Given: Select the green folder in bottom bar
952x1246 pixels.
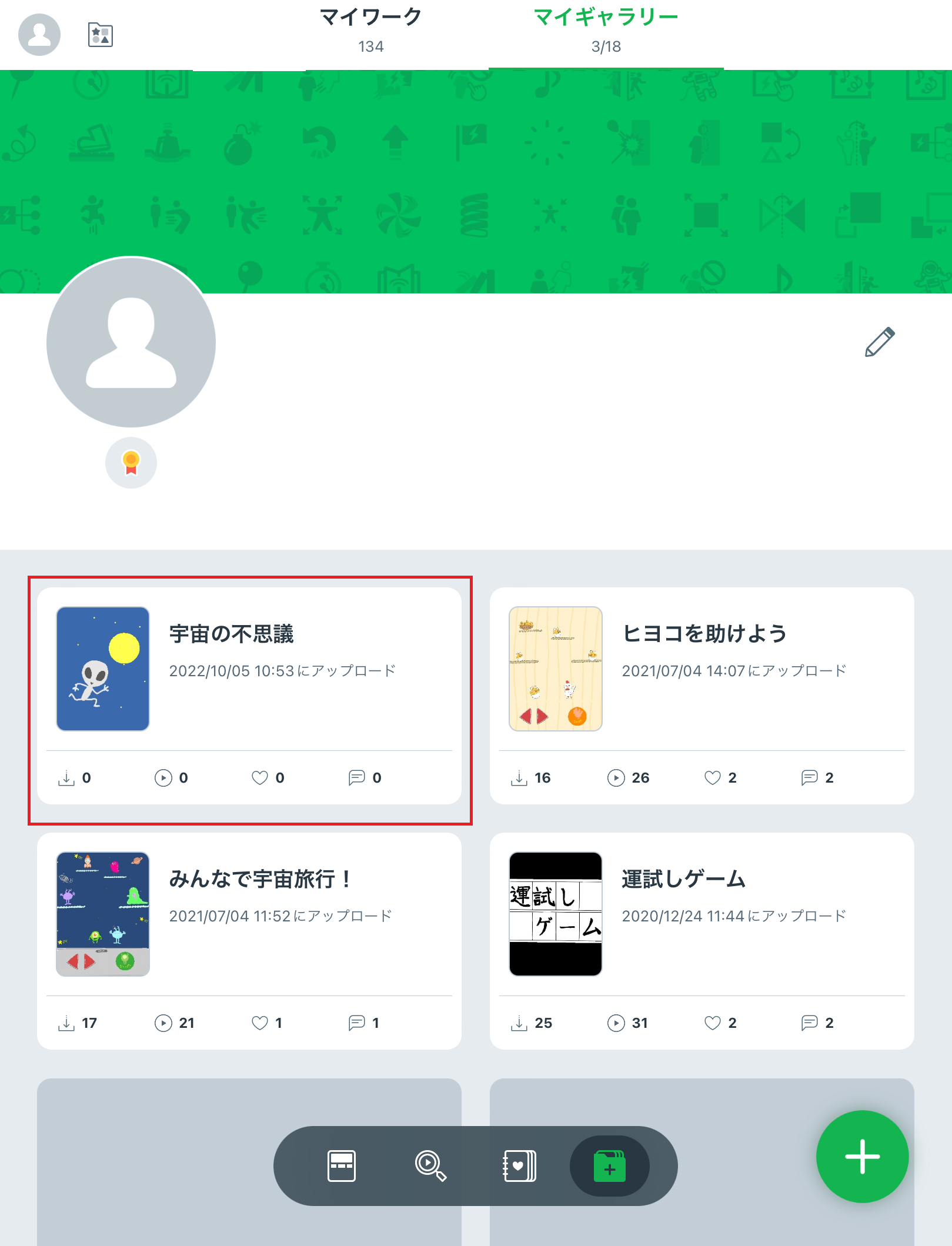Looking at the screenshot, I should click(x=609, y=1165).
